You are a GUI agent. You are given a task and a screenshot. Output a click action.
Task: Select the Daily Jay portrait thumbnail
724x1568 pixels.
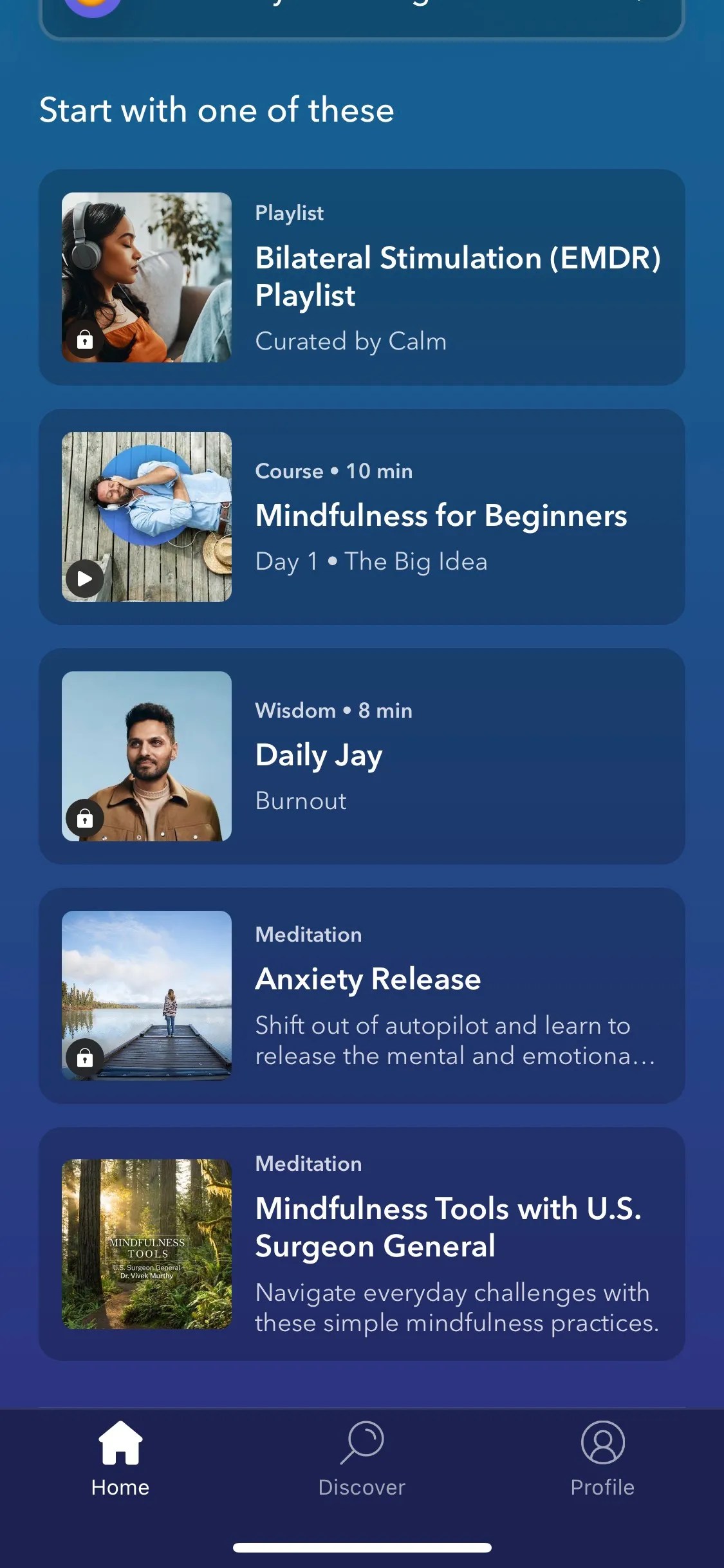(x=145, y=756)
